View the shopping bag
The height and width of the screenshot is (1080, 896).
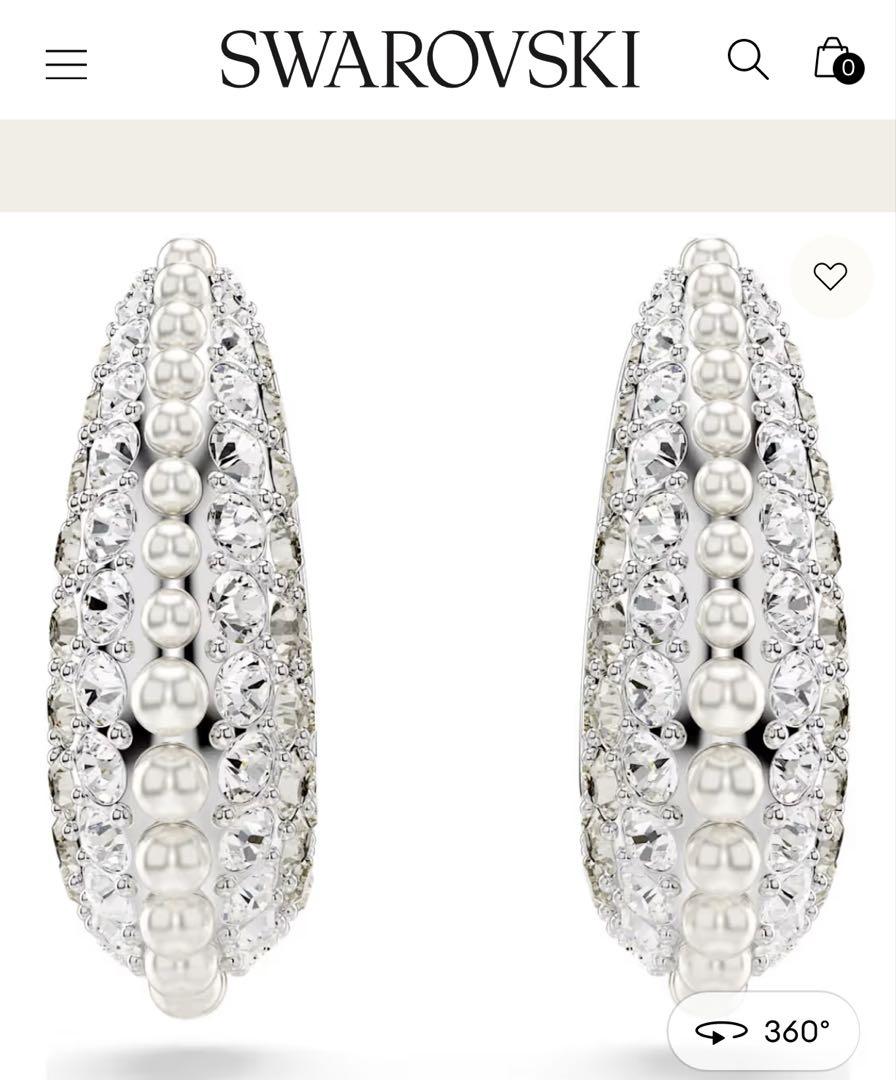(x=835, y=60)
